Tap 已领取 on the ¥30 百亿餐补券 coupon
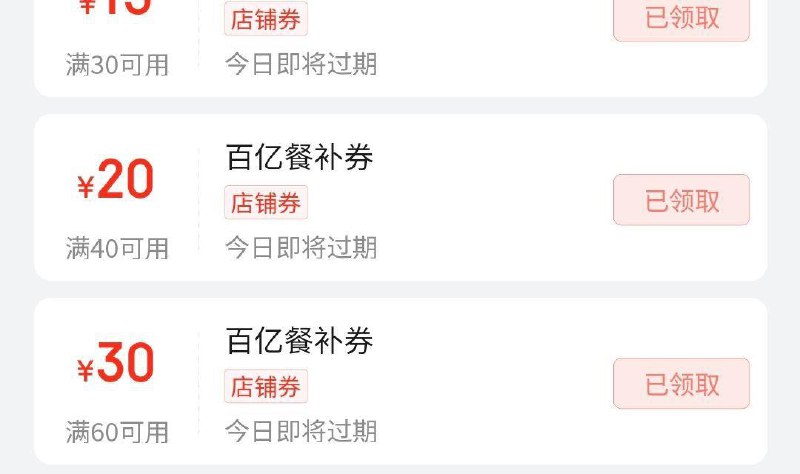800x474 pixels. tap(681, 384)
